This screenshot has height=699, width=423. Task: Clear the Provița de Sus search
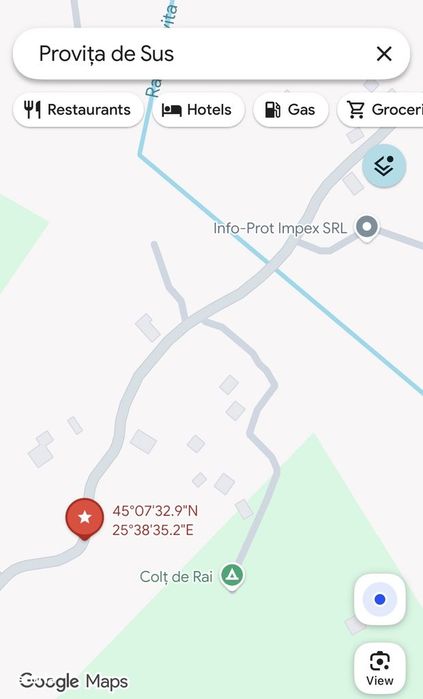tap(384, 54)
